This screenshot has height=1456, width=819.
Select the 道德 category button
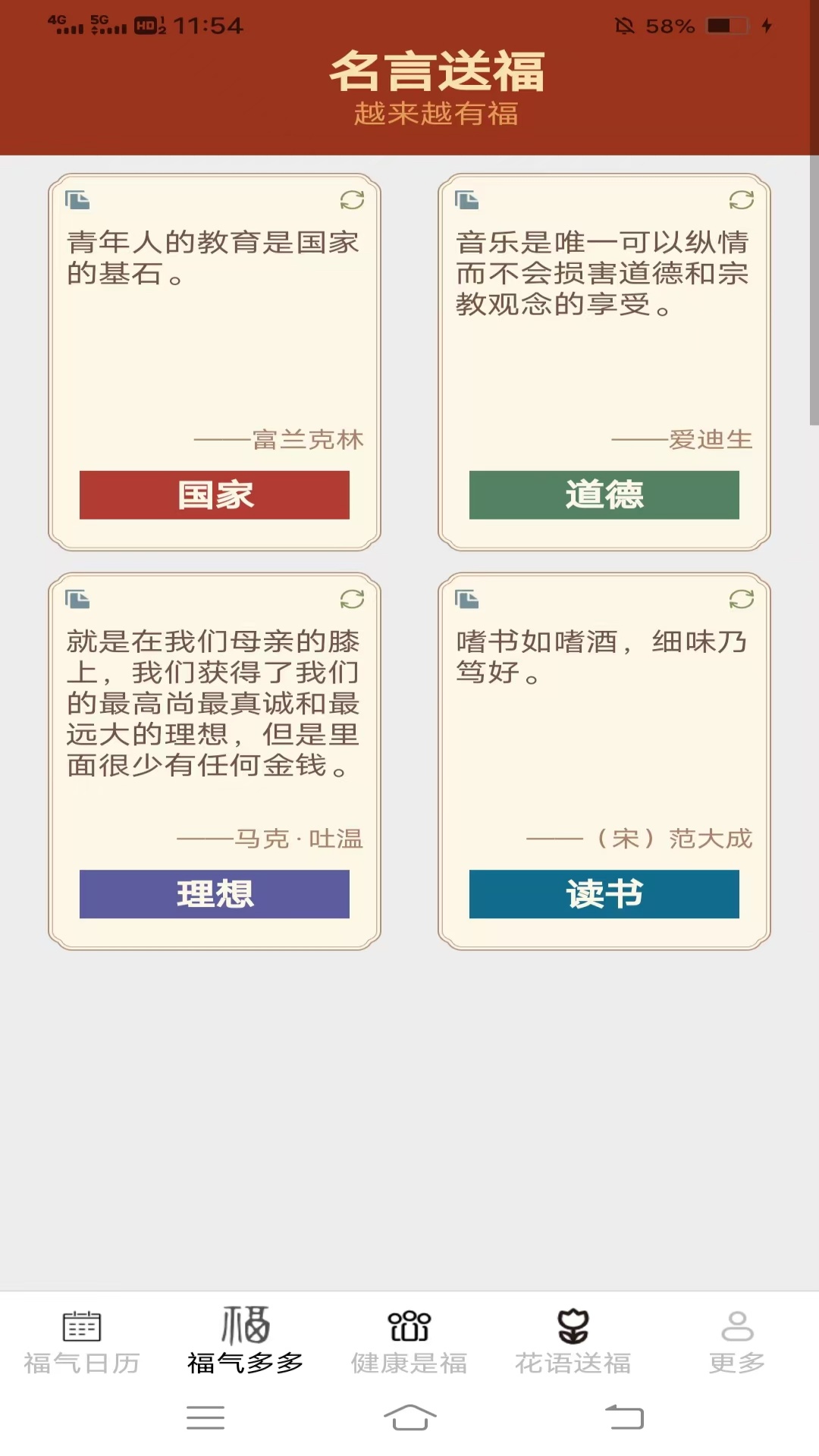pyautogui.click(x=604, y=495)
